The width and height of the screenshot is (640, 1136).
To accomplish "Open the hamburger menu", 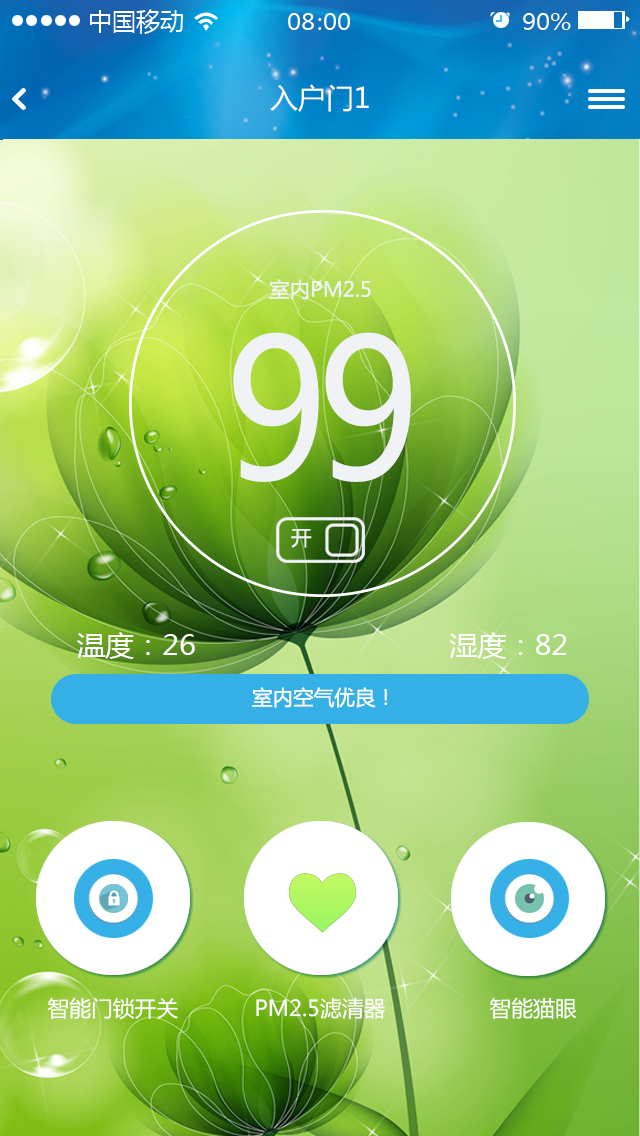I will click(606, 99).
